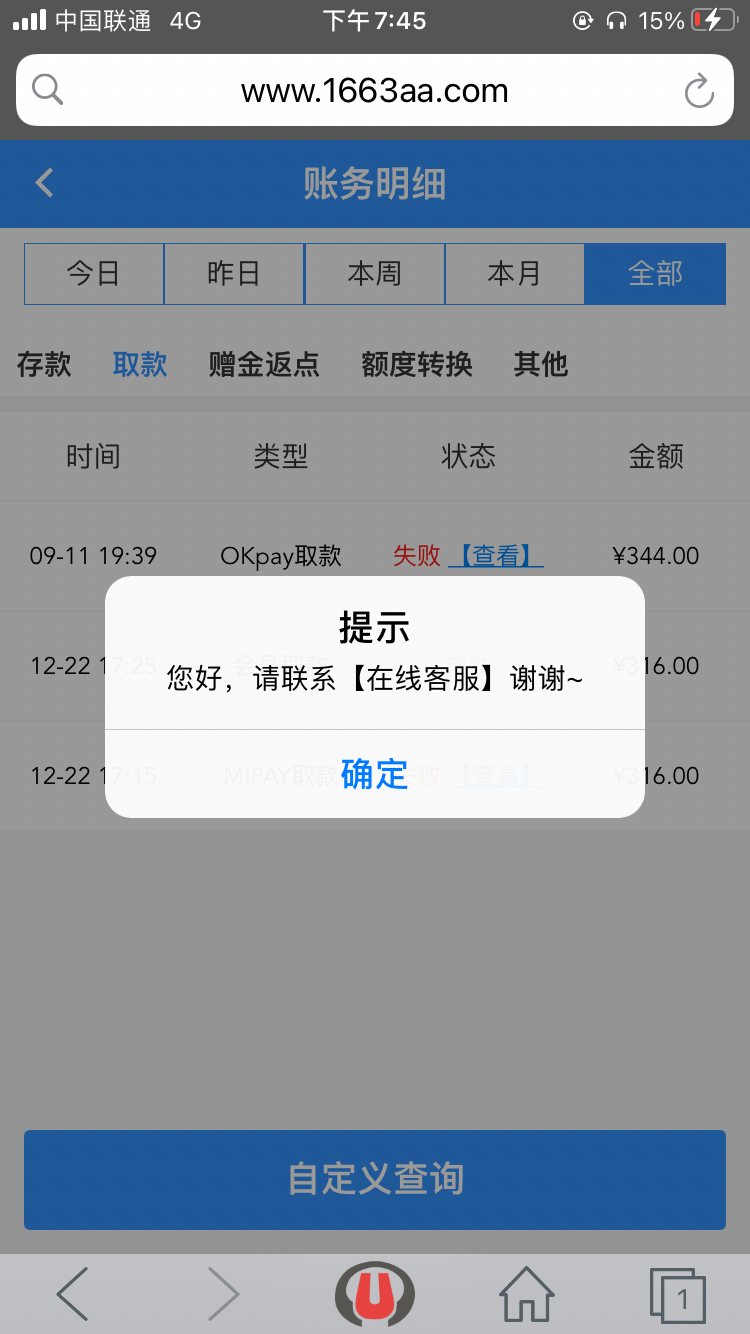Select the 今日 date filter

point(93,274)
